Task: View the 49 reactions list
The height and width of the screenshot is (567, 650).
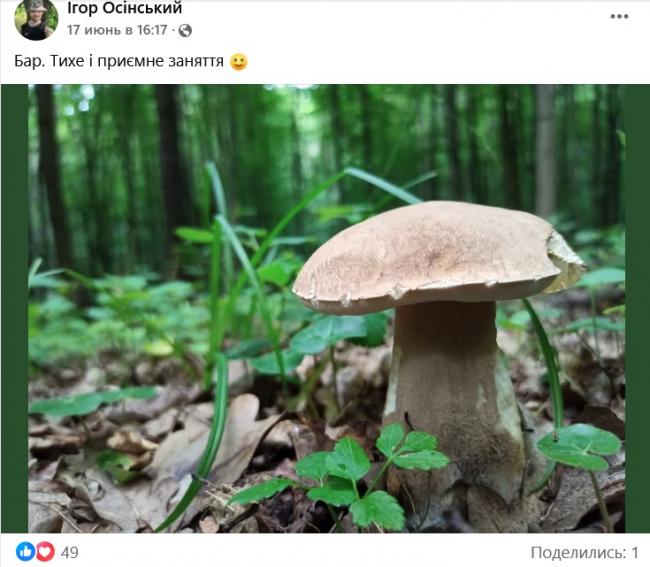Action: [x=69, y=552]
